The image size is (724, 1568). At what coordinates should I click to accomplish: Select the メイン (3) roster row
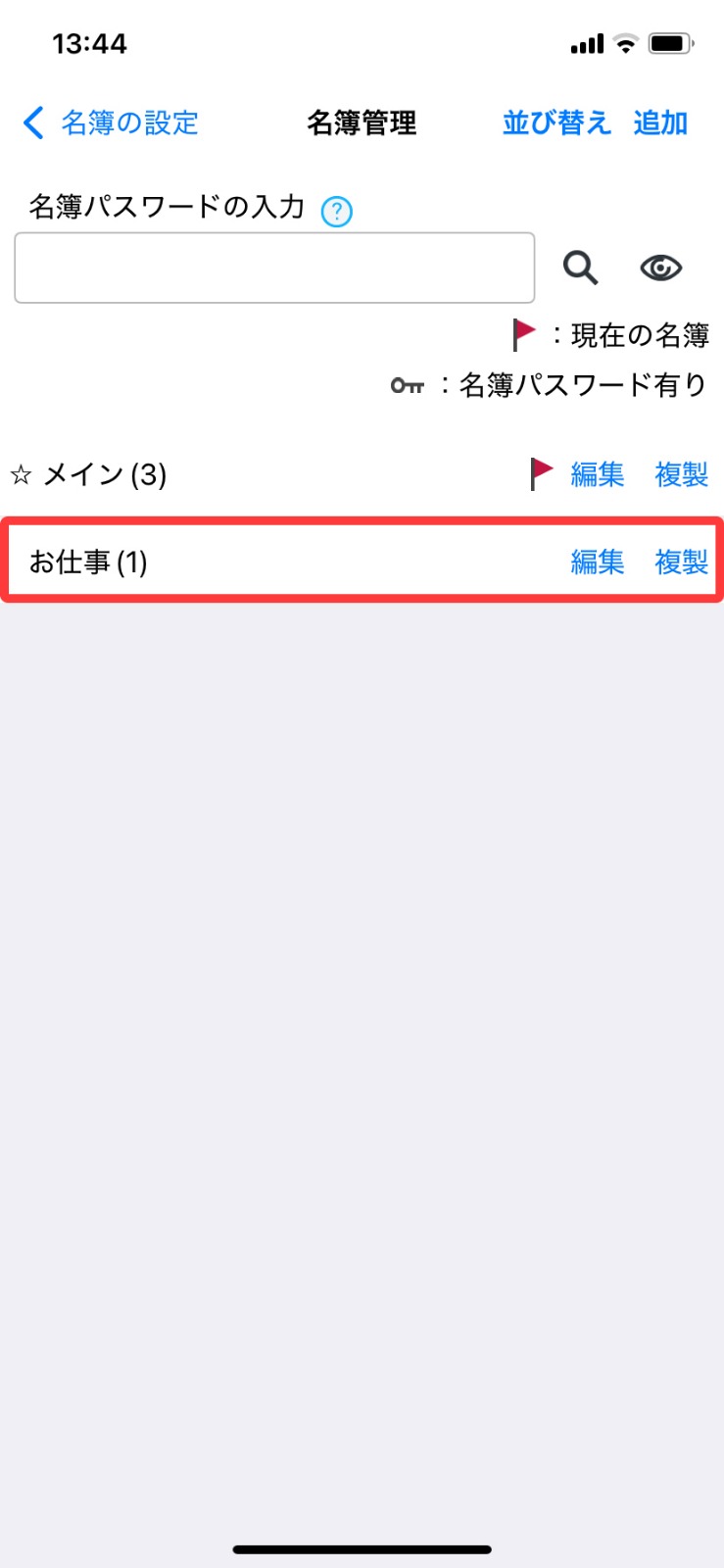[362, 474]
